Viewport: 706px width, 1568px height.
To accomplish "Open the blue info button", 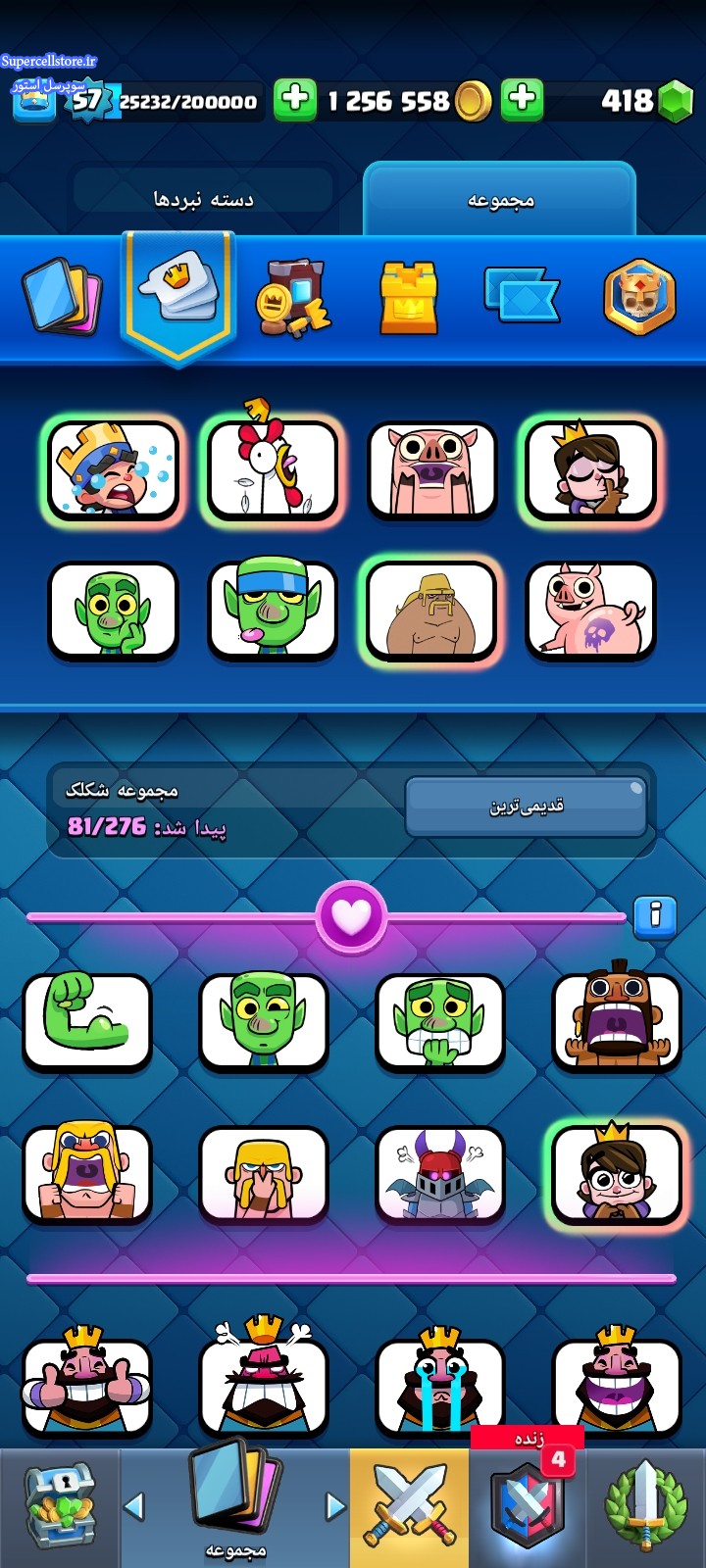I will click(x=655, y=916).
